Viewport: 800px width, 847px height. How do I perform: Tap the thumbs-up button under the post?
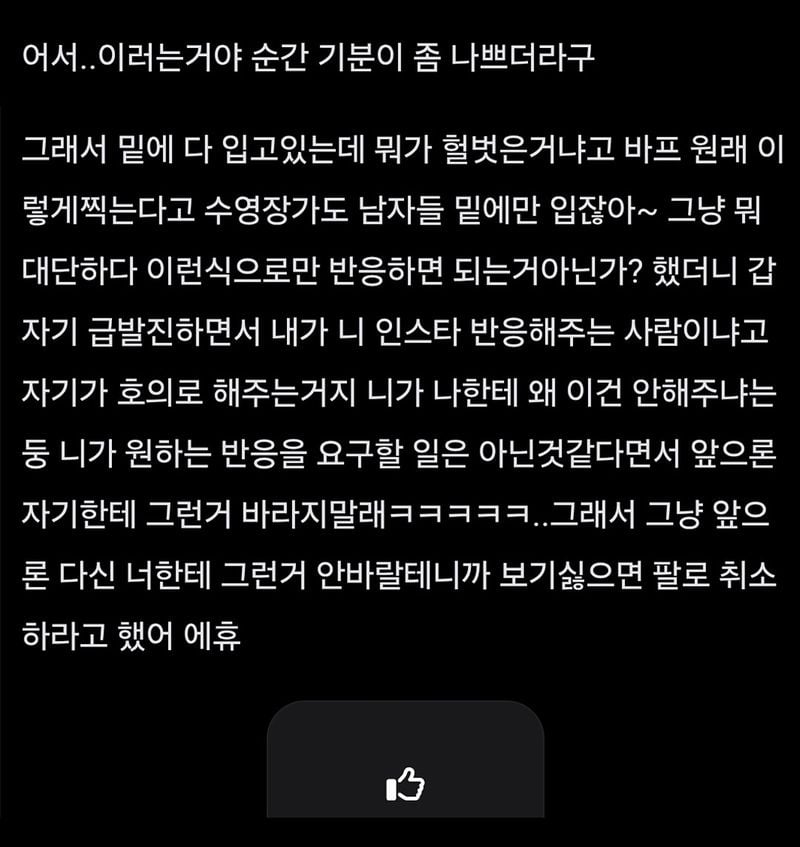point(405,785)
